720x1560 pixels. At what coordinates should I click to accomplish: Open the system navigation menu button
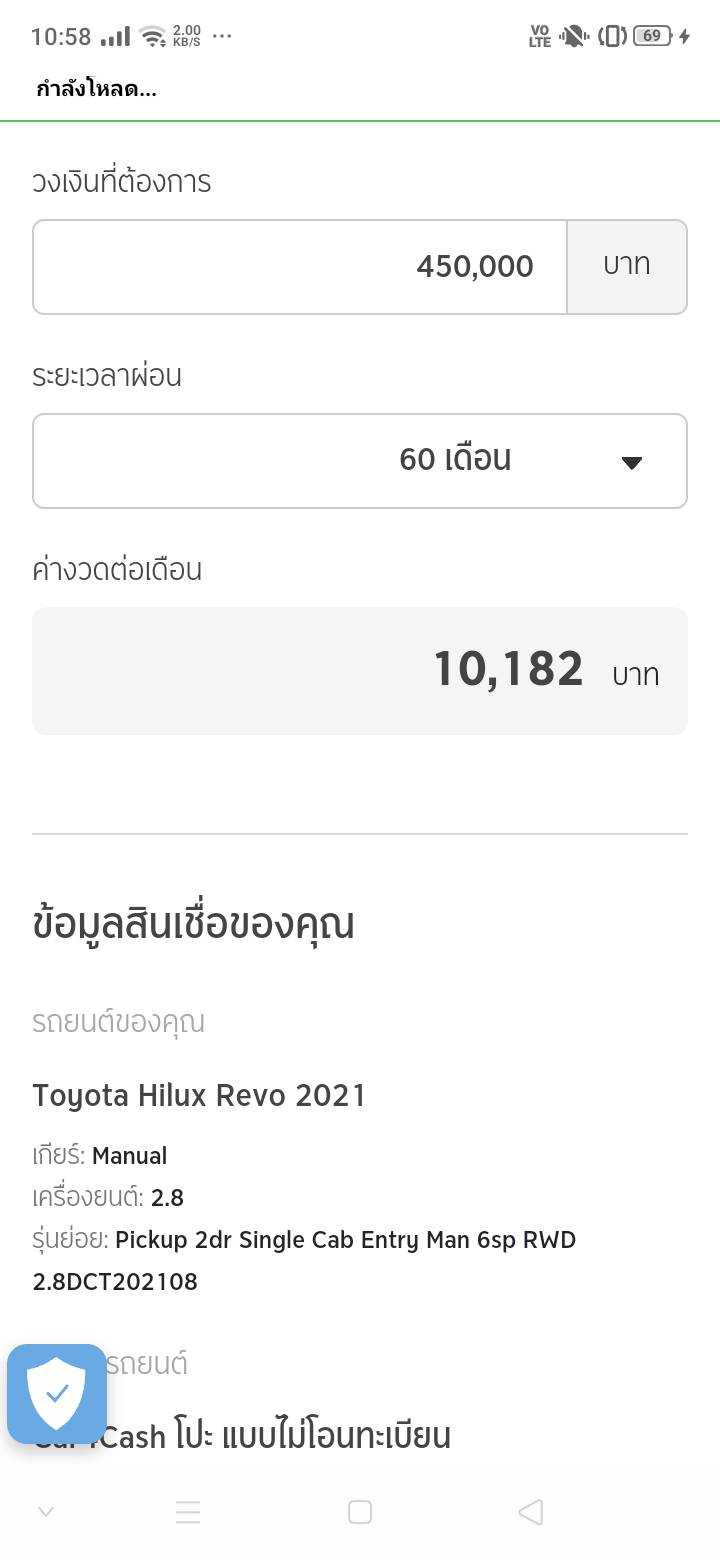[188, 1512]
